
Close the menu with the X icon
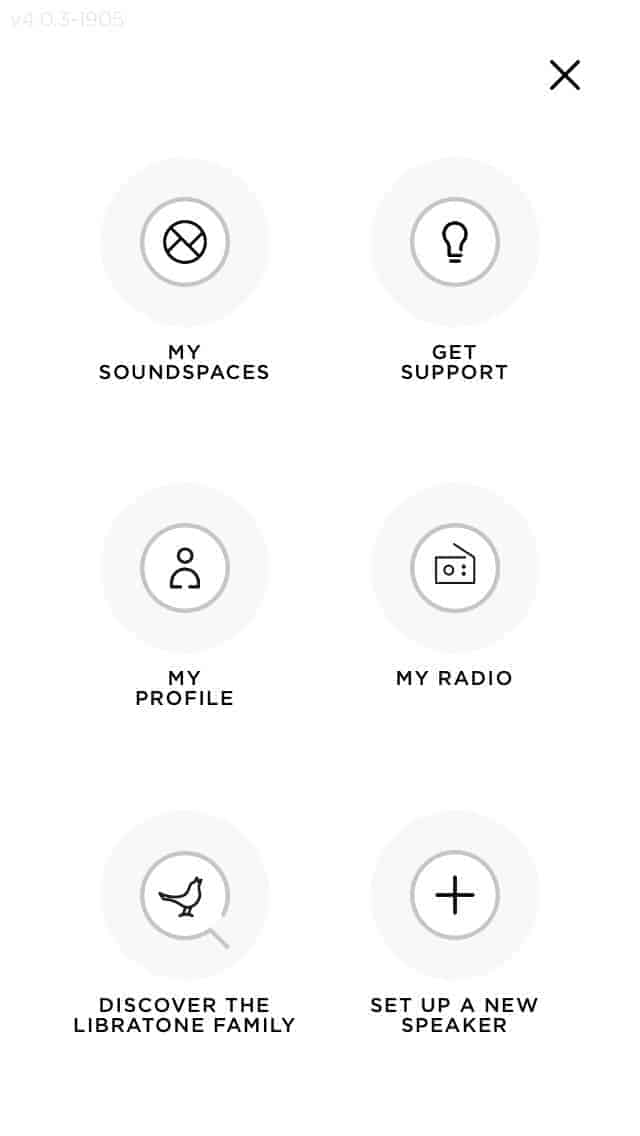[564, 75]
